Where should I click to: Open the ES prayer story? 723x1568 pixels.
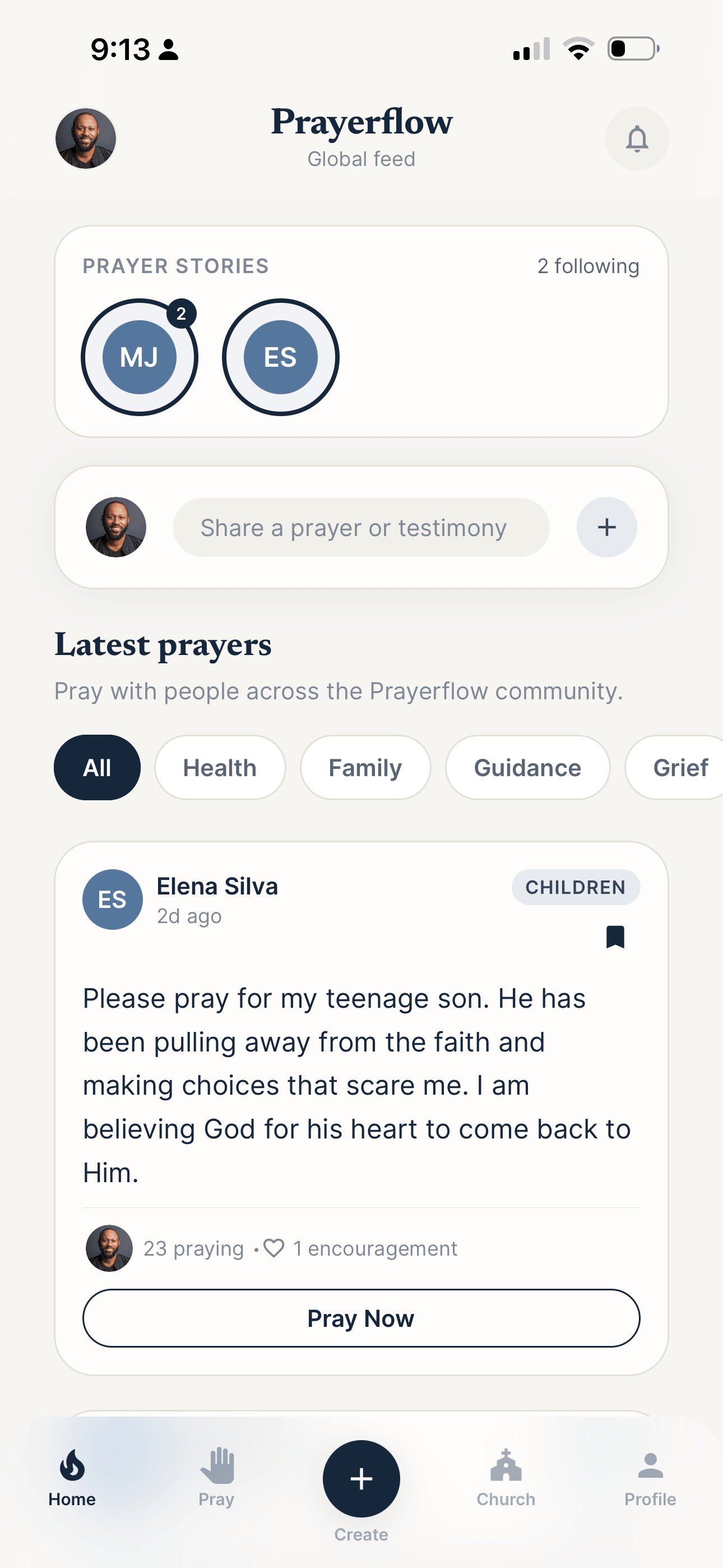pyautogui.click(x=281, y=357)
